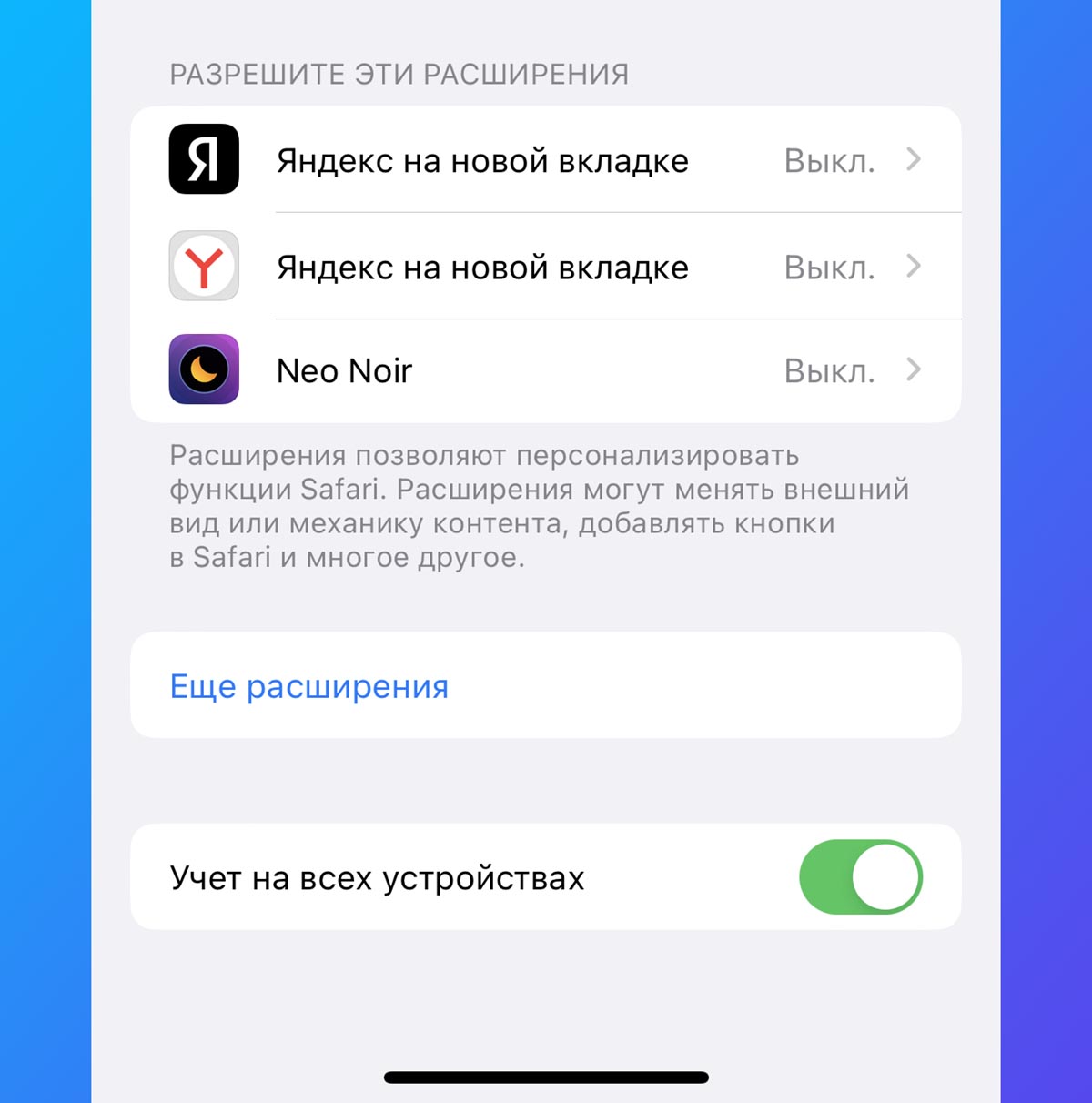Open the Yandex extension with red Y icon
The width and height of the screenshot is (1092, 1103).
tap(544, 267)
